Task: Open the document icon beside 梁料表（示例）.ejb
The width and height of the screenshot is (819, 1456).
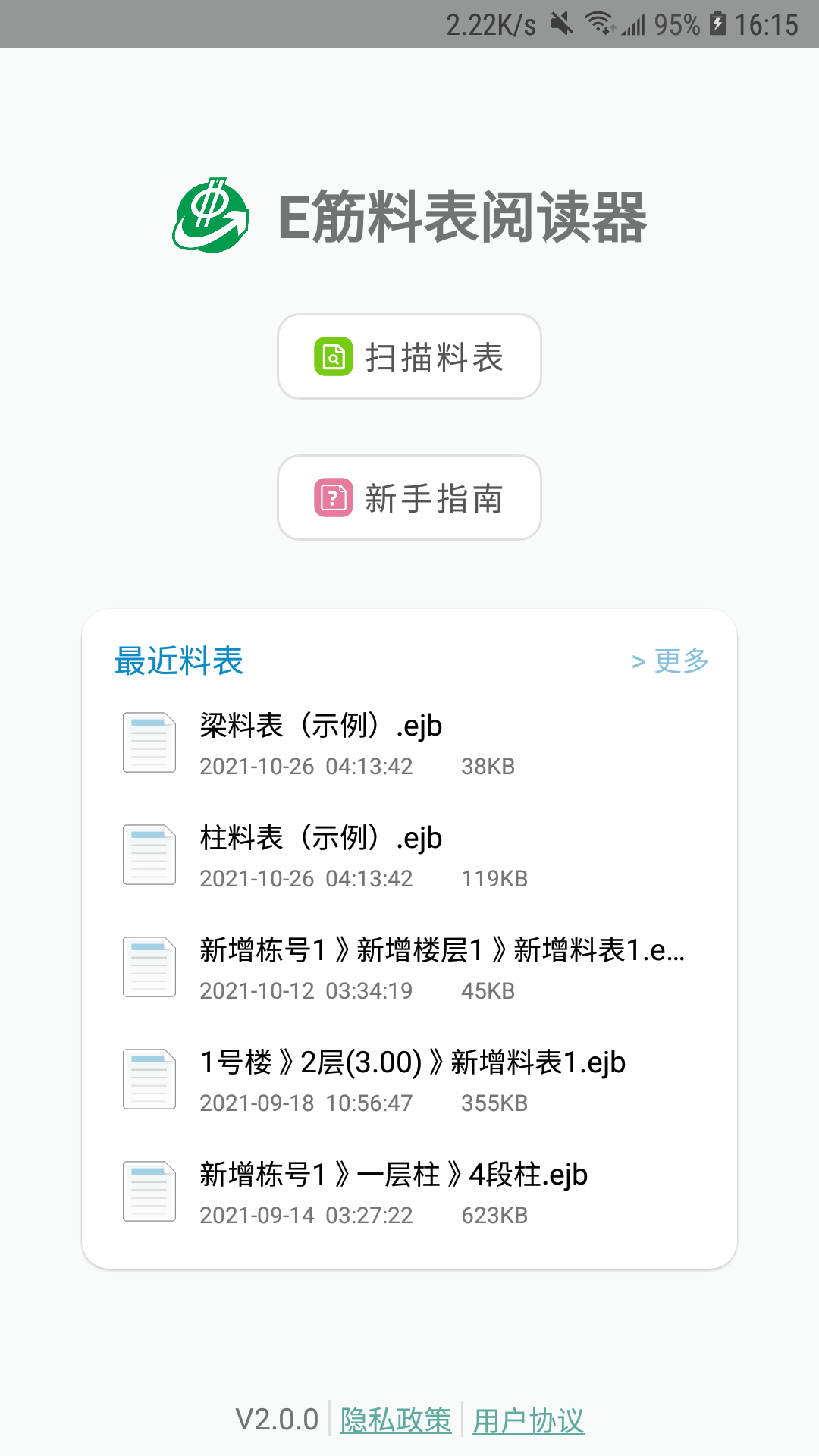Action: tap(149, 742)
